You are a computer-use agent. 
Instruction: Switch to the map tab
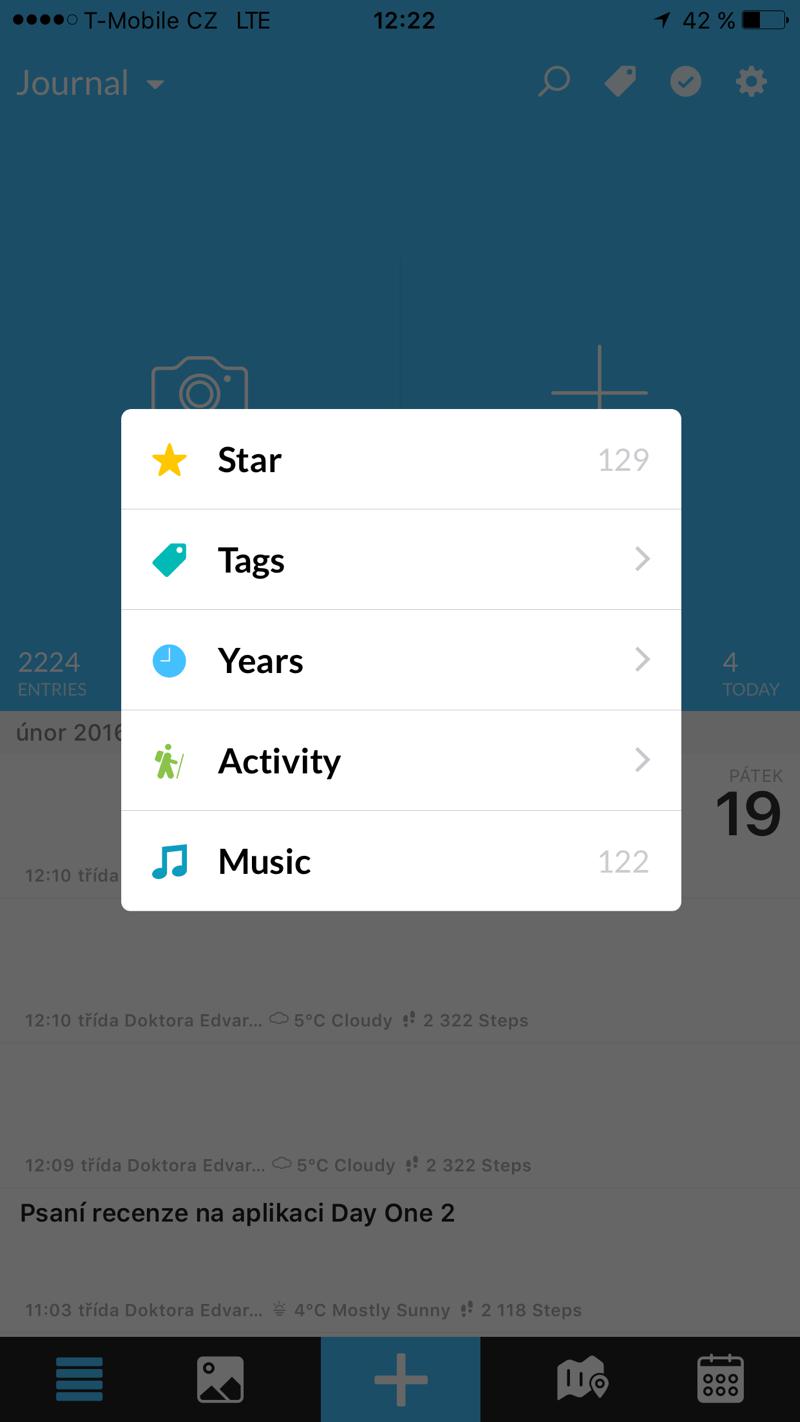point(581,1380)
